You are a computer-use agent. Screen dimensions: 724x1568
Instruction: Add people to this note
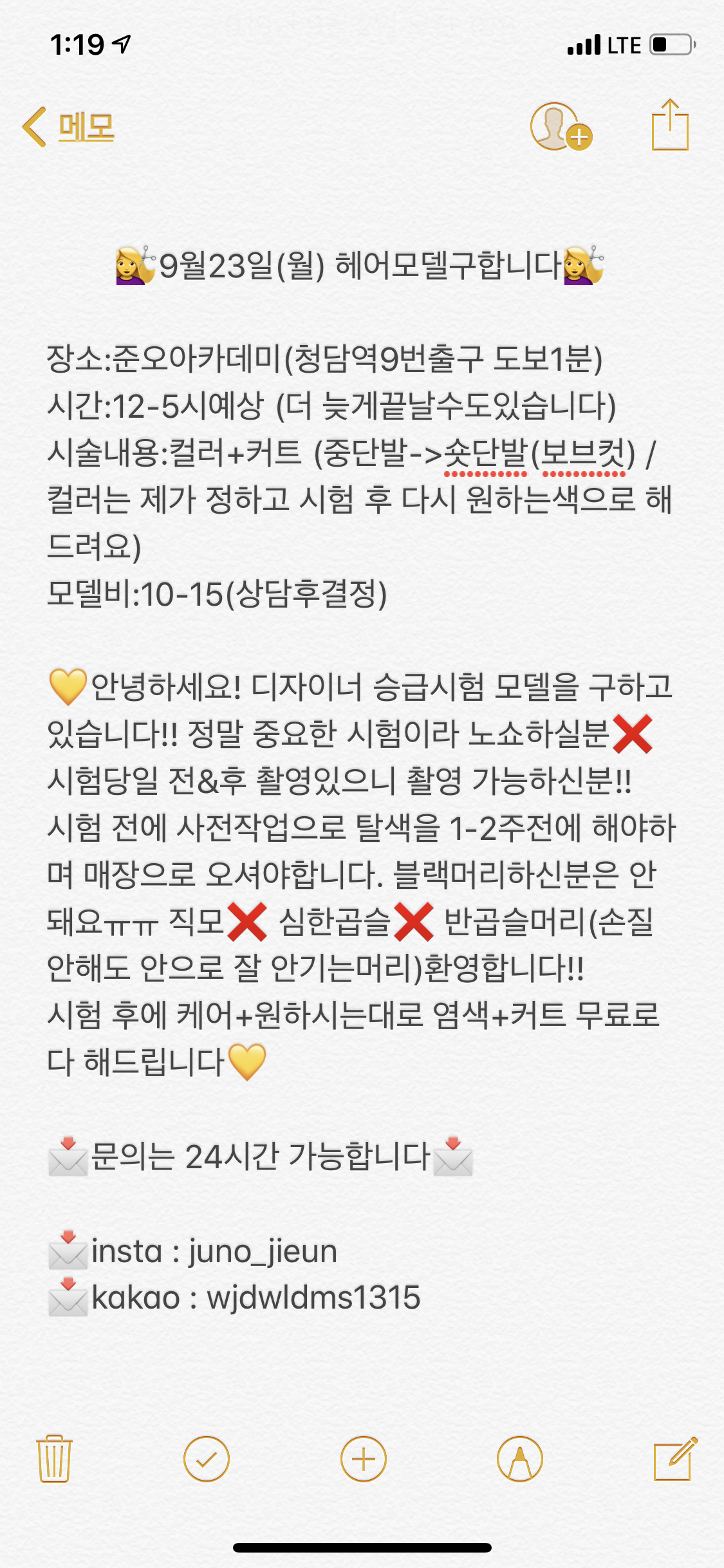(x=560, y=127)
